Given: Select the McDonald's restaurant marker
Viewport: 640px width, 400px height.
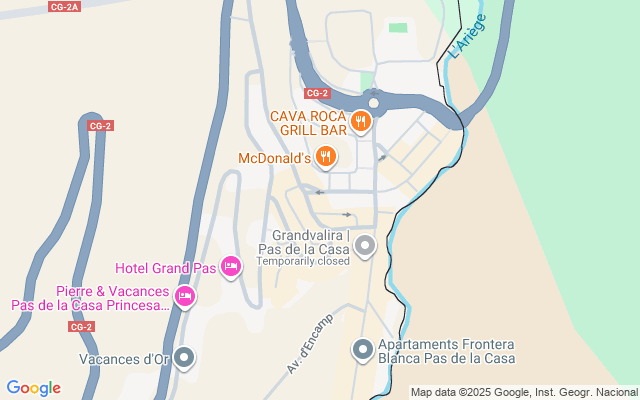Looking at the screenshot, I should click(x=325, y=156).
